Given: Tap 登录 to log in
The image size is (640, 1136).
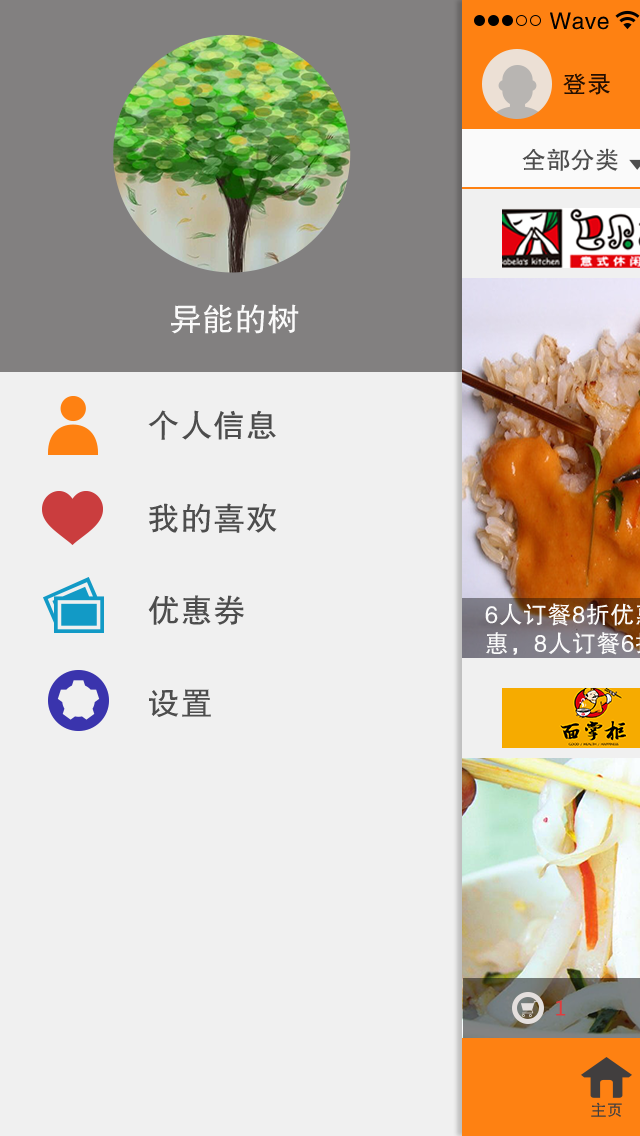Looking at the screenshot, I should pos(586,85).
